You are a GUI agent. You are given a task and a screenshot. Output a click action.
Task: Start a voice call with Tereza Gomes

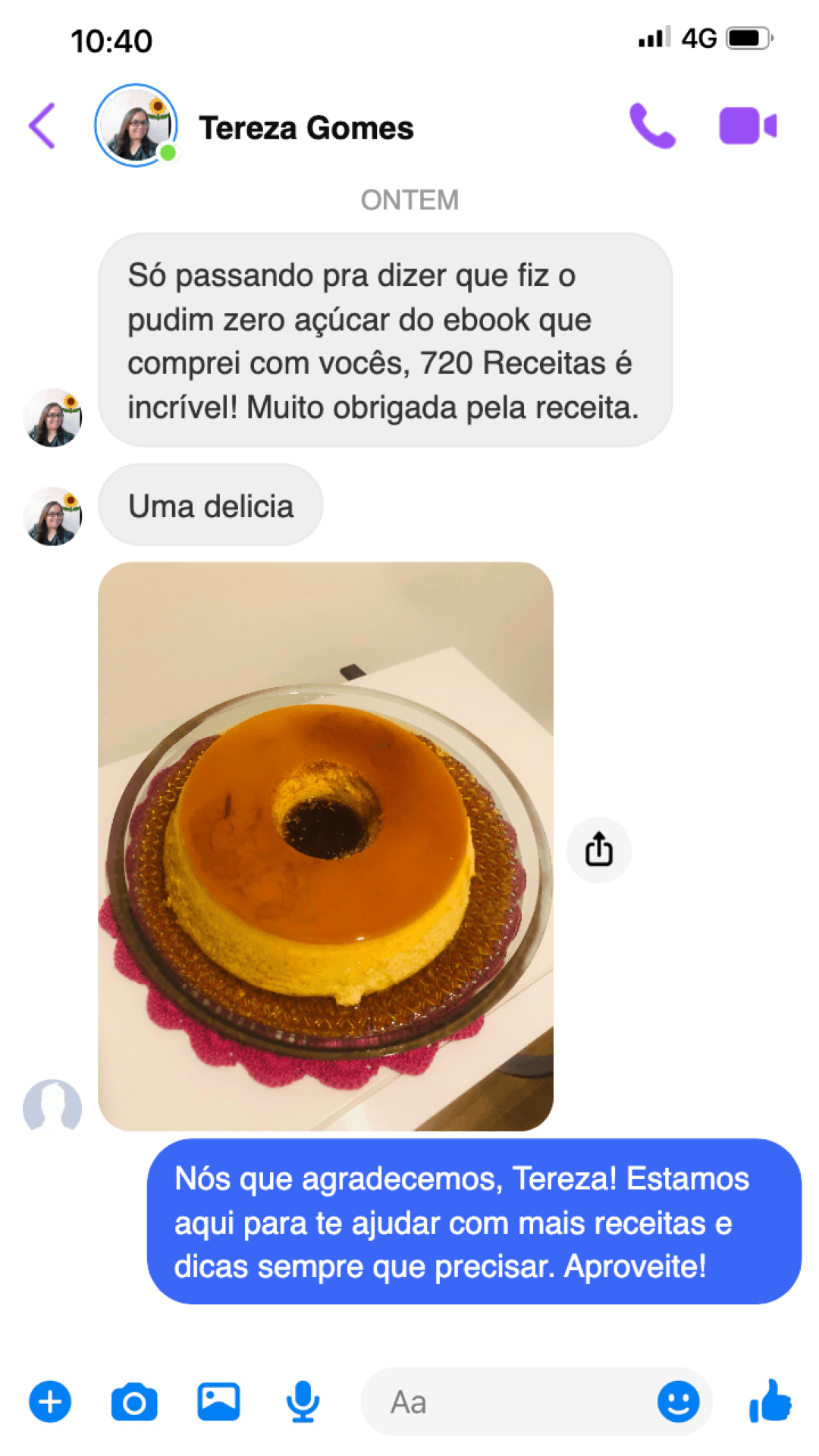click(x=652, y=126)
